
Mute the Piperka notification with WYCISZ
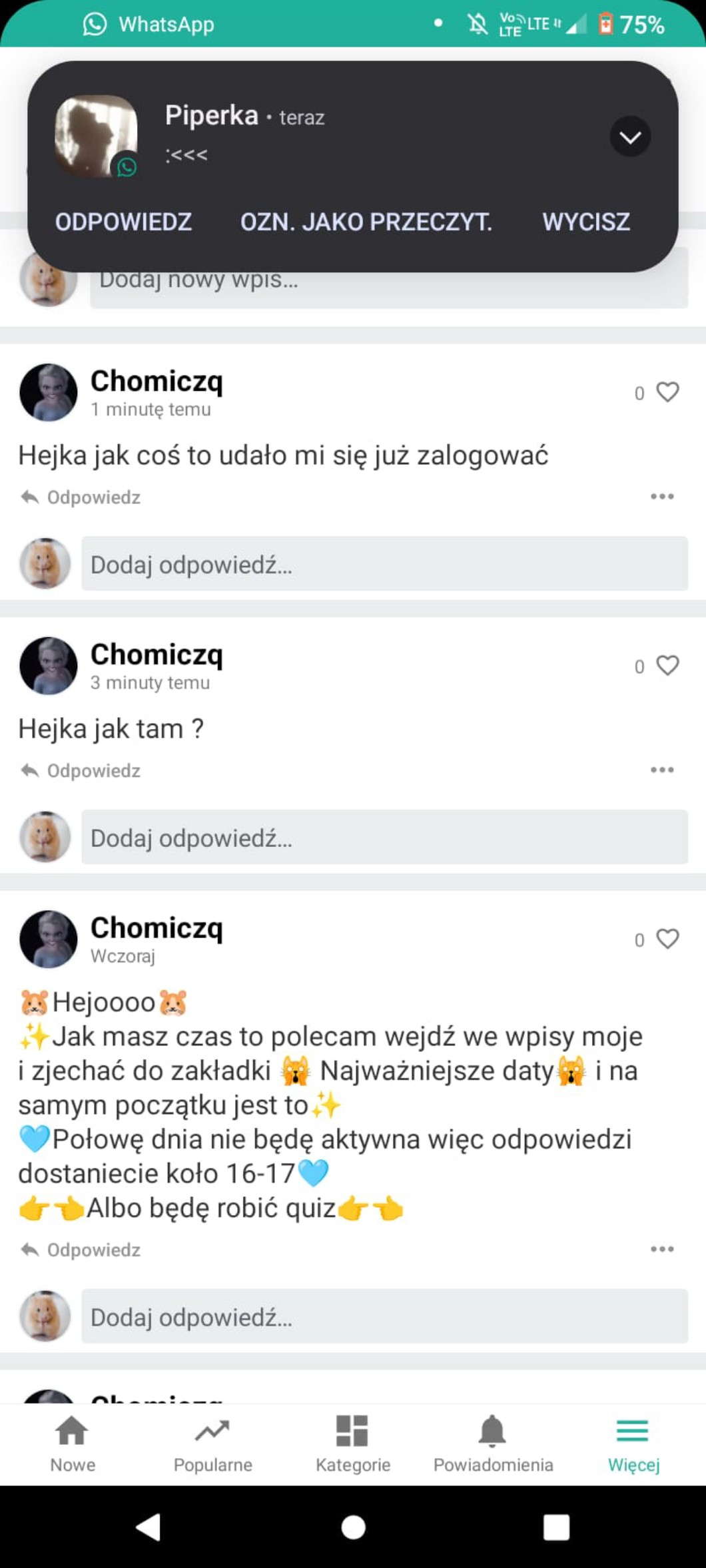click(x=585, y=222)
